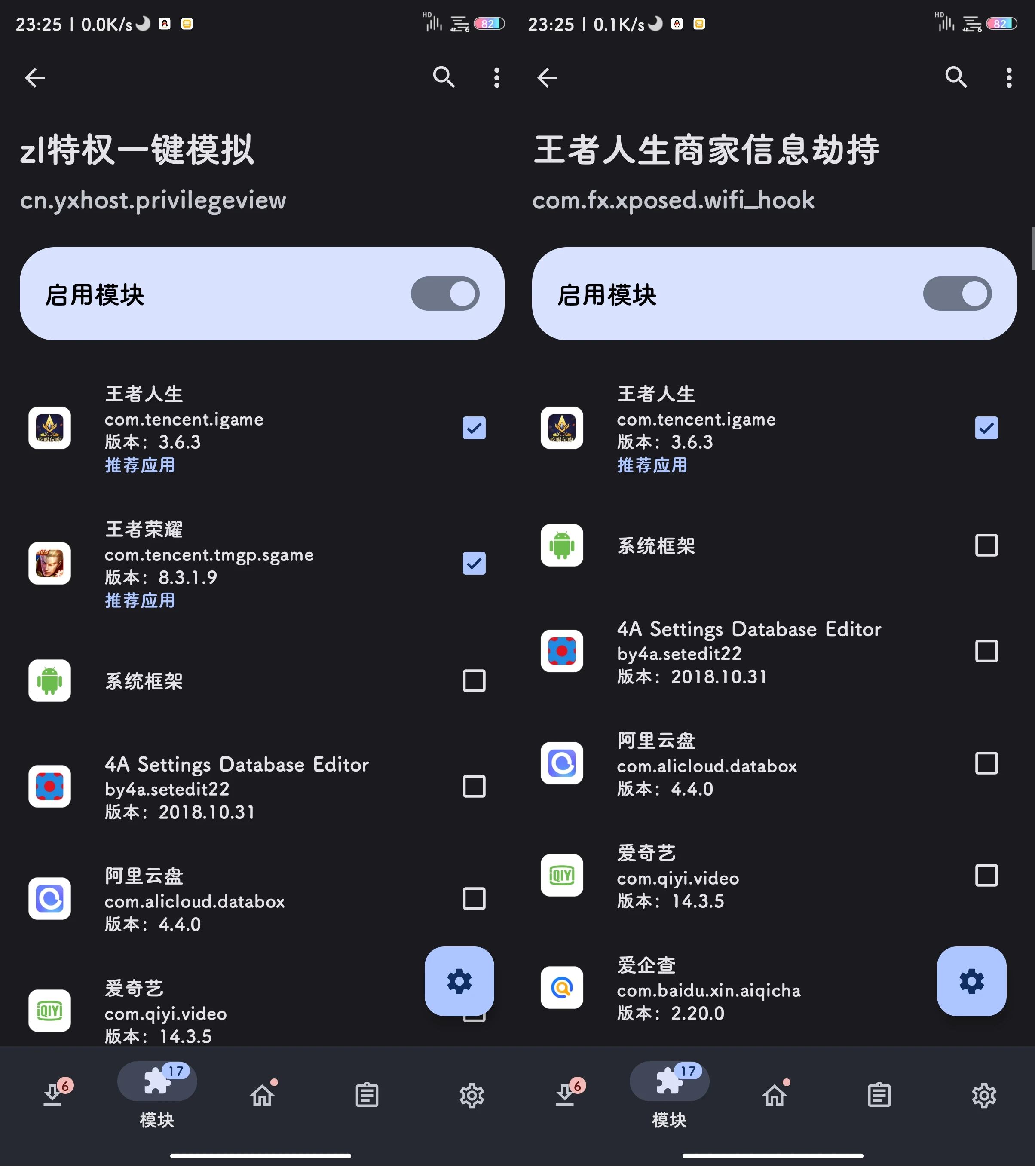Open the logs clipboard tab on the privilegeview page

tap(367, 1095)
